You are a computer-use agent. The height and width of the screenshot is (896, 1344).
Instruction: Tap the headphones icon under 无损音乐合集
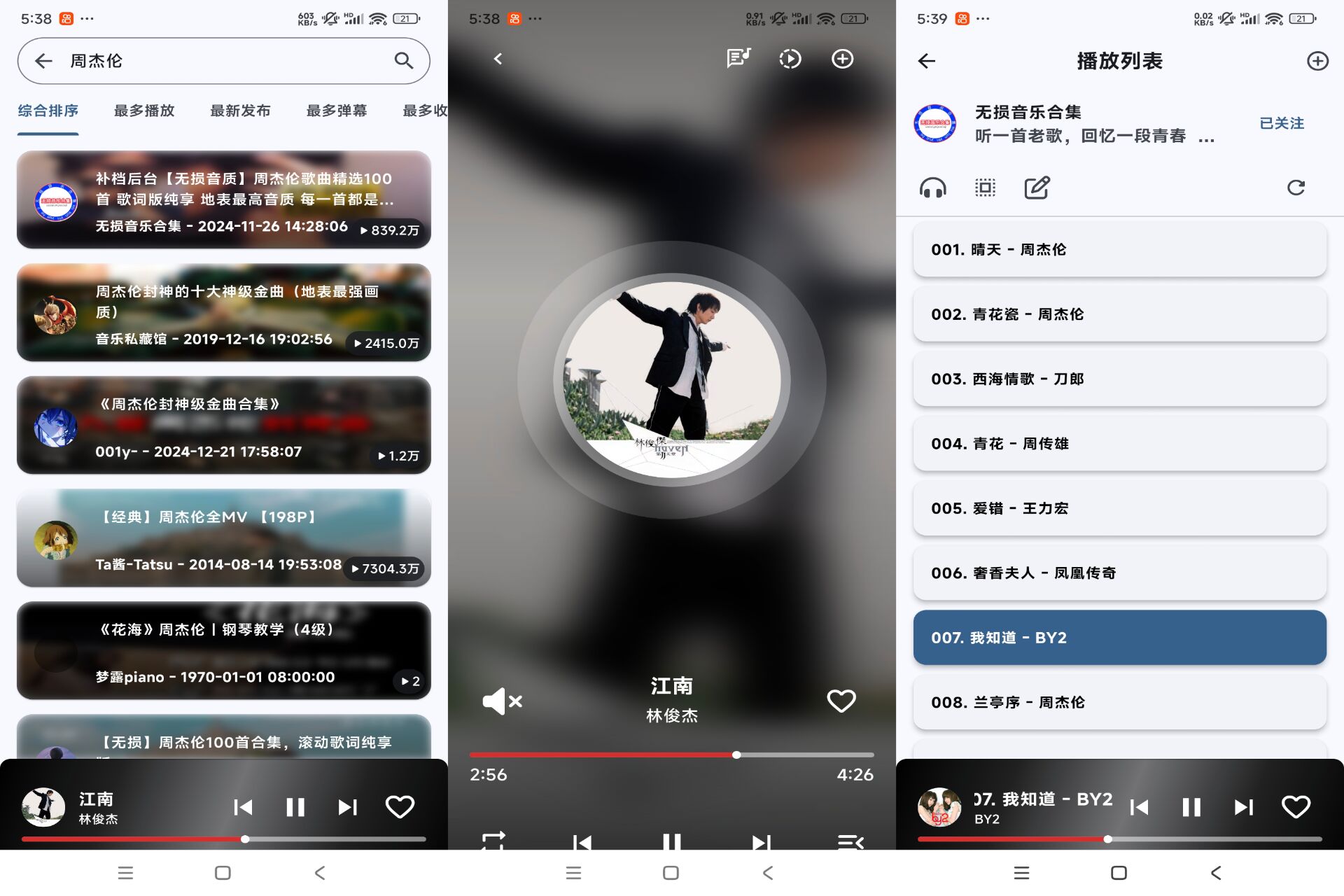click(x=932, y=188)
